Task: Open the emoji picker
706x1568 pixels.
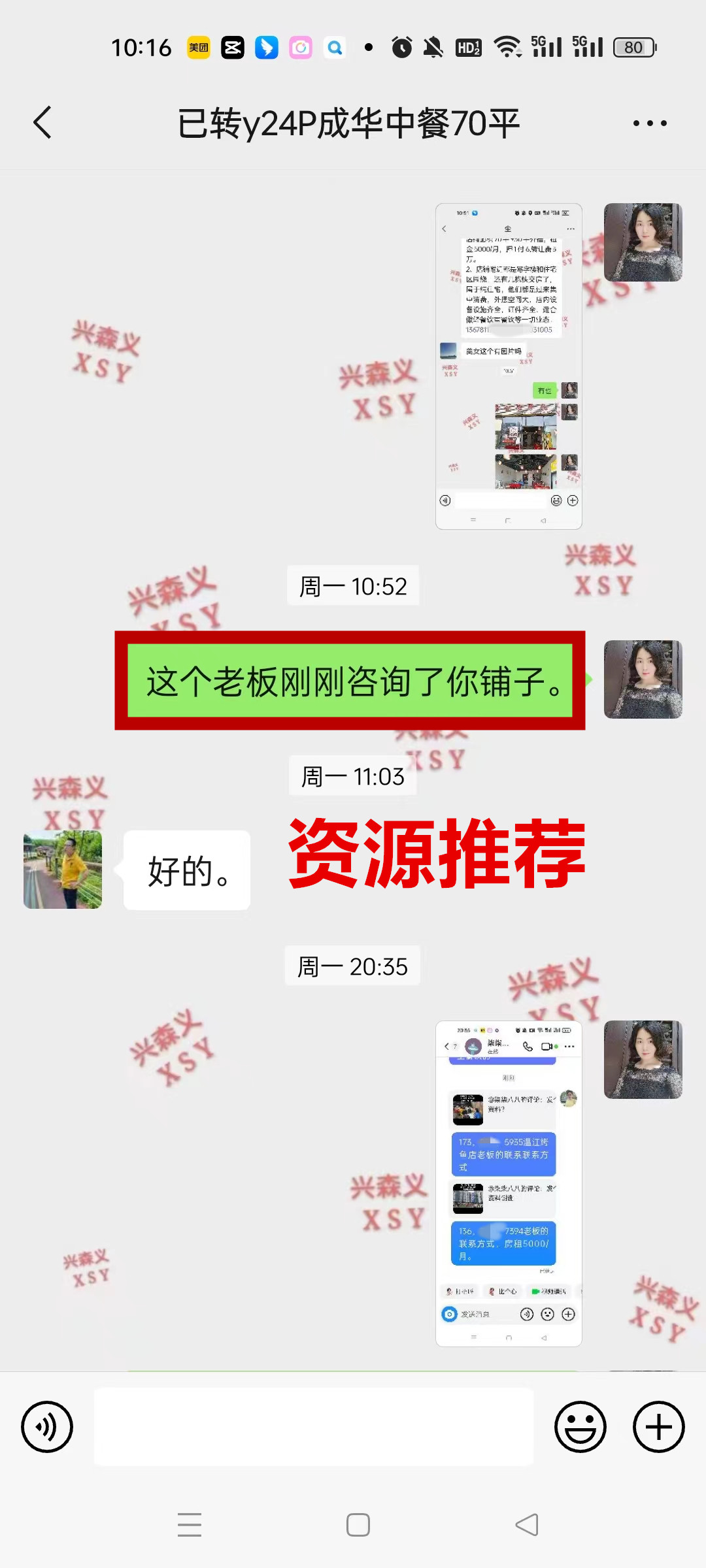Action: coord(580,1427)
